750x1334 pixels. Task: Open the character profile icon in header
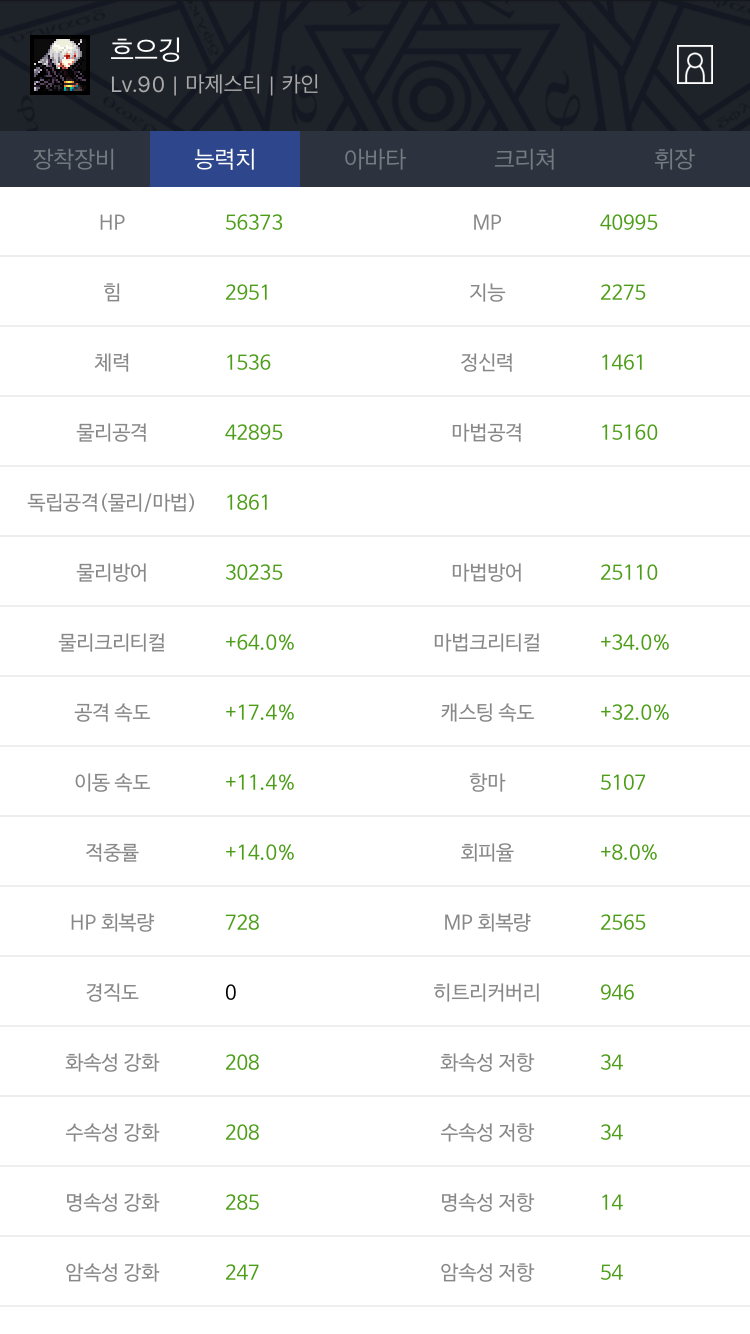pos(694,65)
